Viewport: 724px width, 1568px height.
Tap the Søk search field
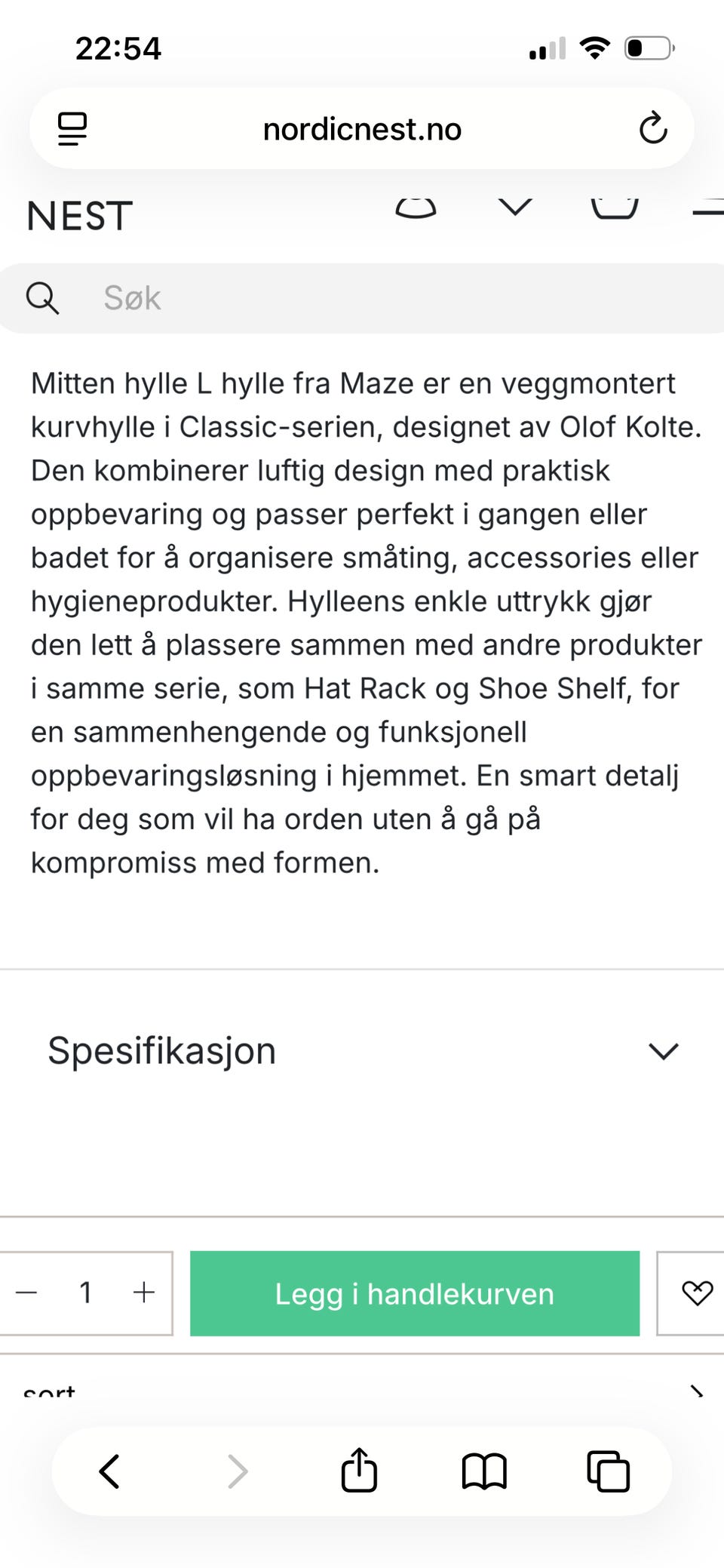tap(302, 297)
